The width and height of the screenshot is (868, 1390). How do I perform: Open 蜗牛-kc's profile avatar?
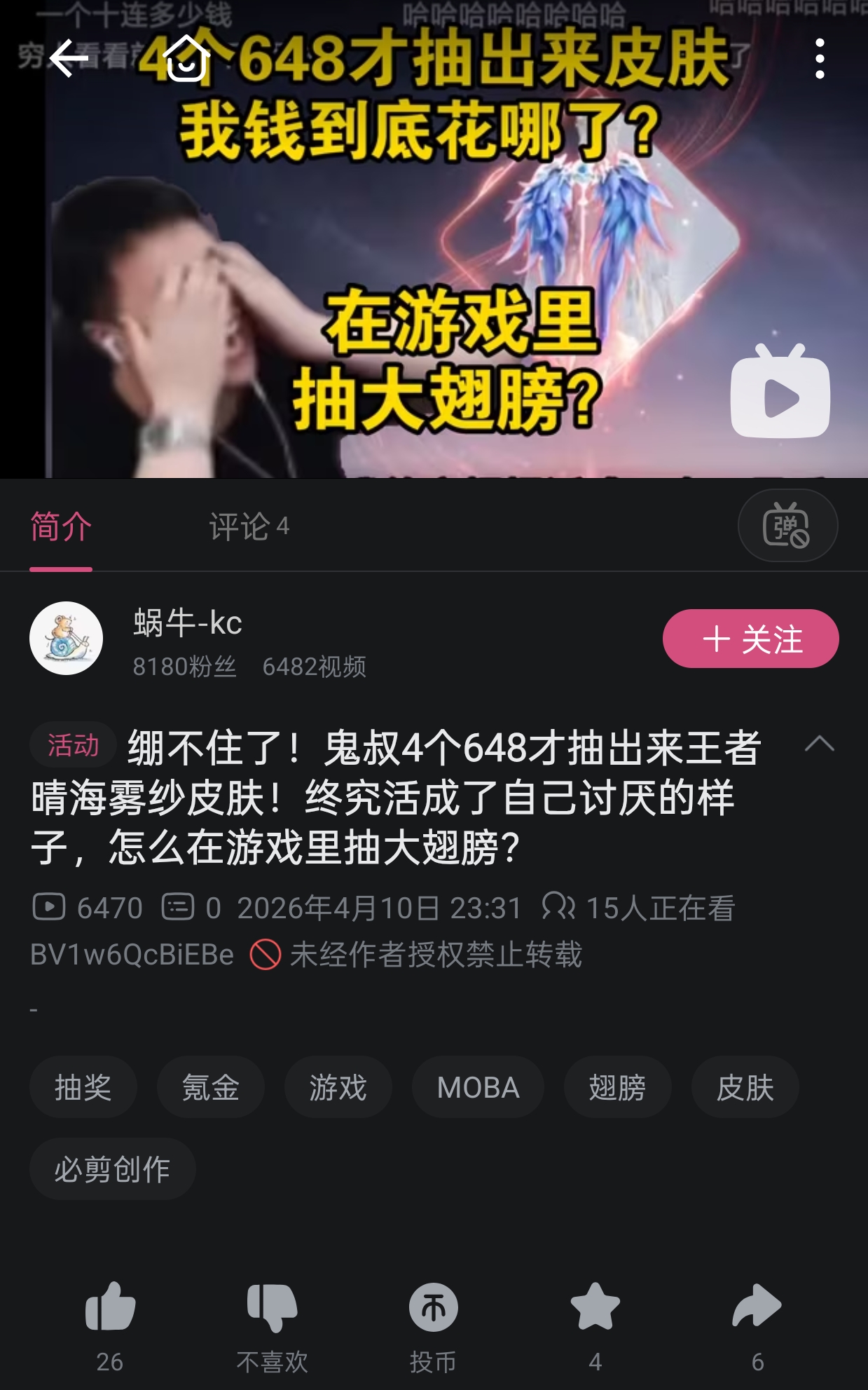66,639
